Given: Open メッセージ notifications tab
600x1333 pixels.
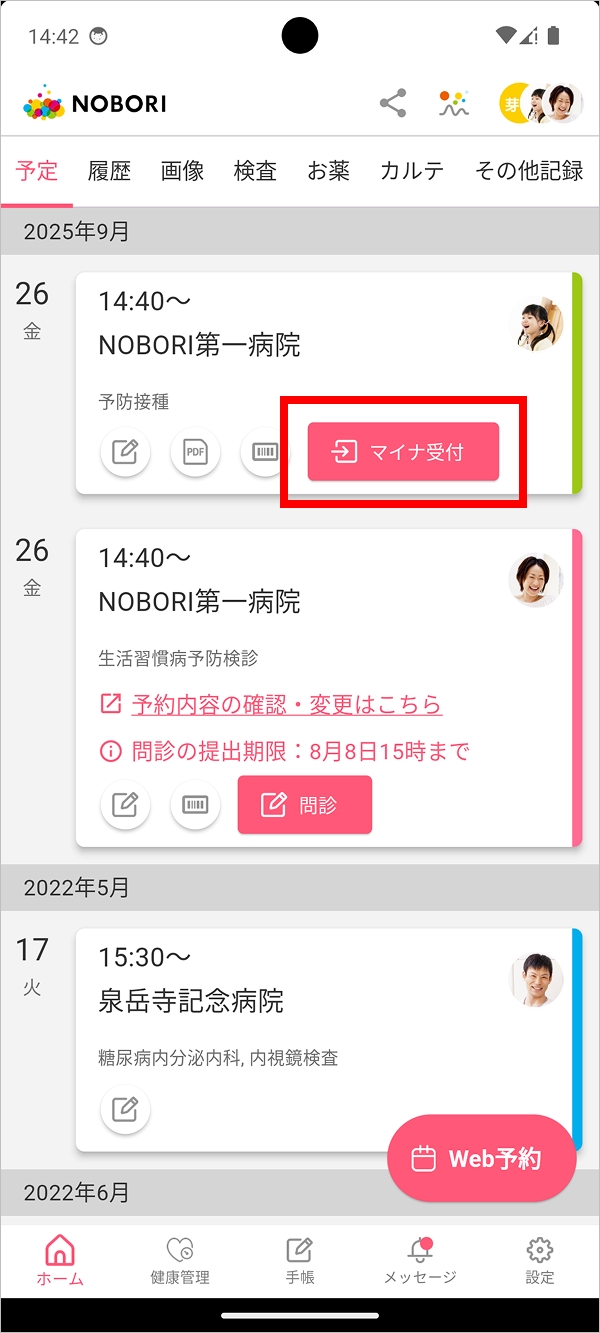Looking at the screenshot, I should [x=420, y=1260].
